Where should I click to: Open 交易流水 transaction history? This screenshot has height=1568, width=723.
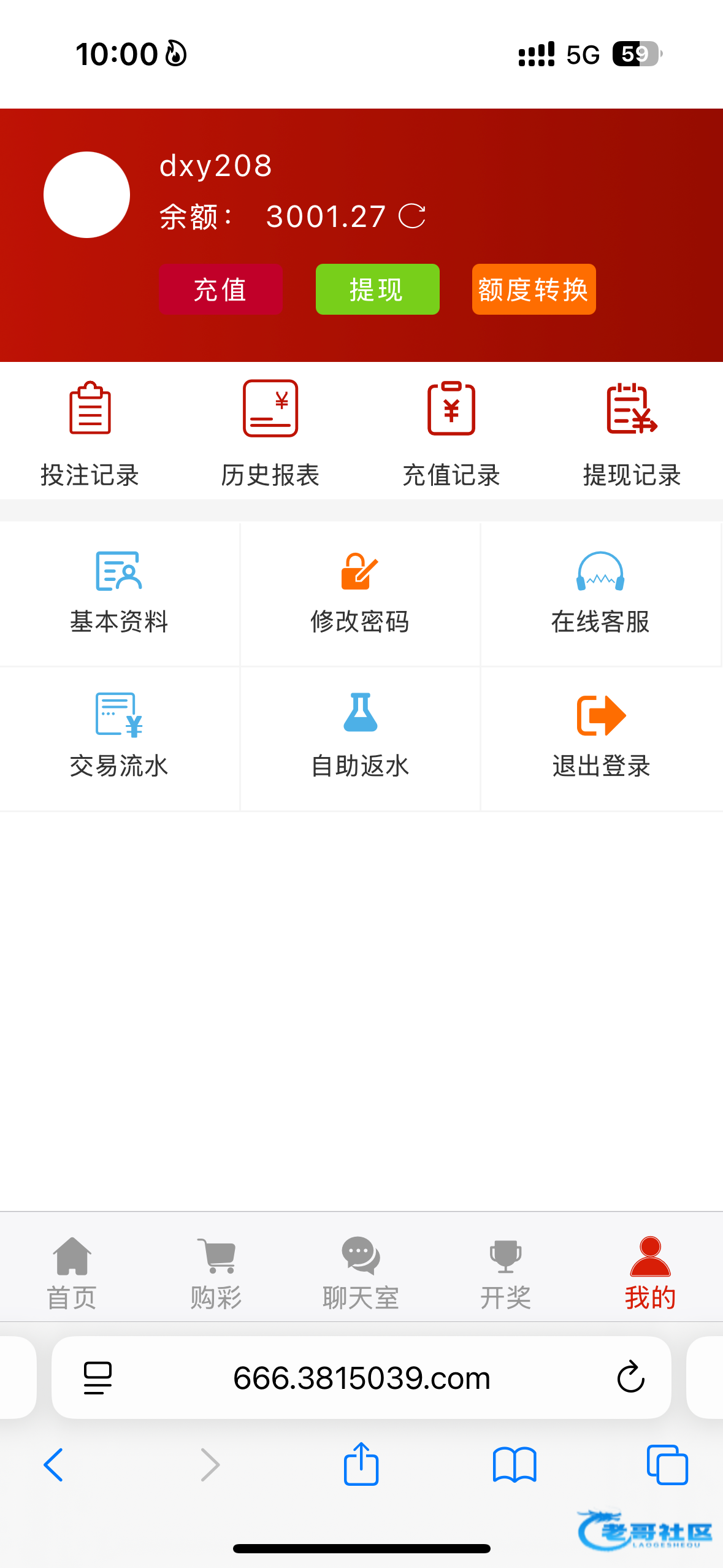[119, 737]
